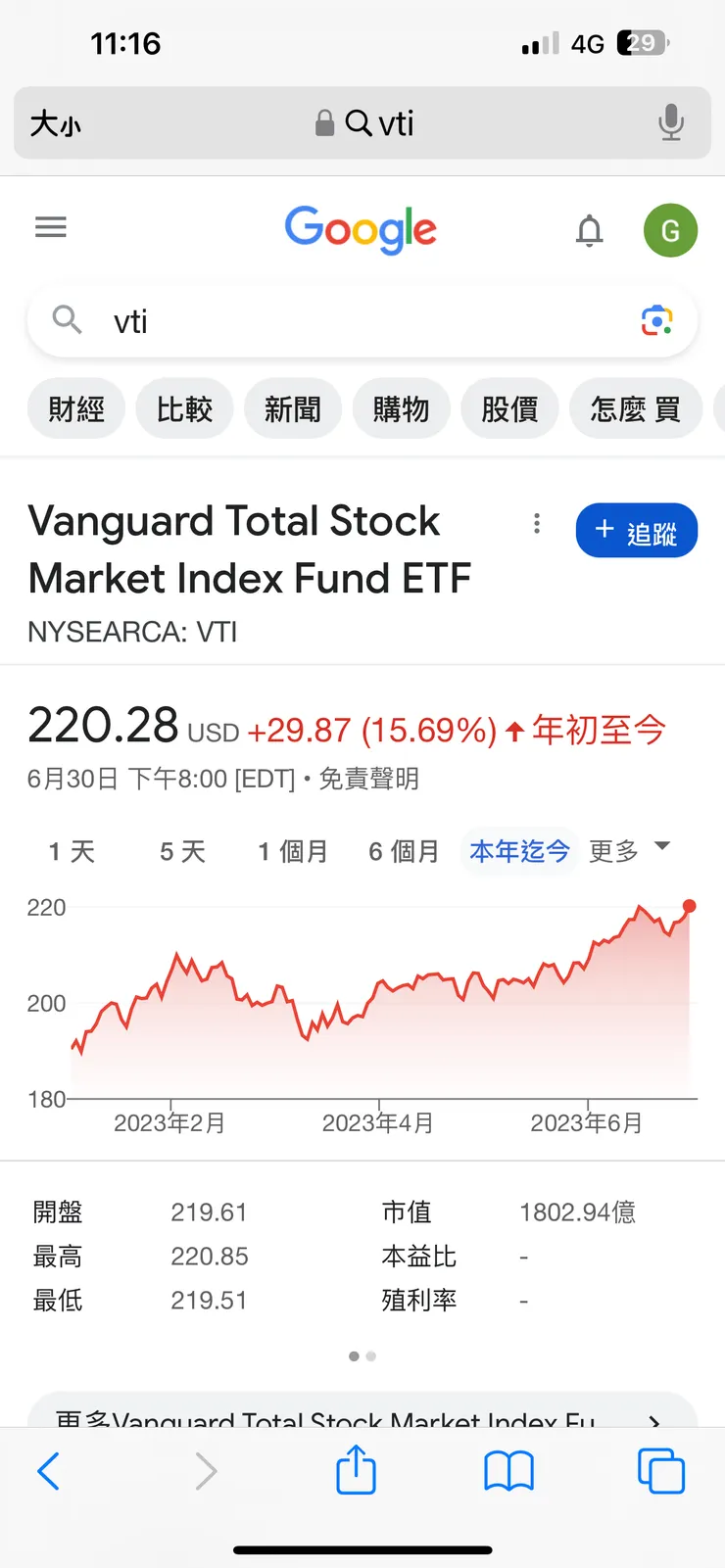
Task: Show open Safari tabs icon
Action: click(660, 1470)
